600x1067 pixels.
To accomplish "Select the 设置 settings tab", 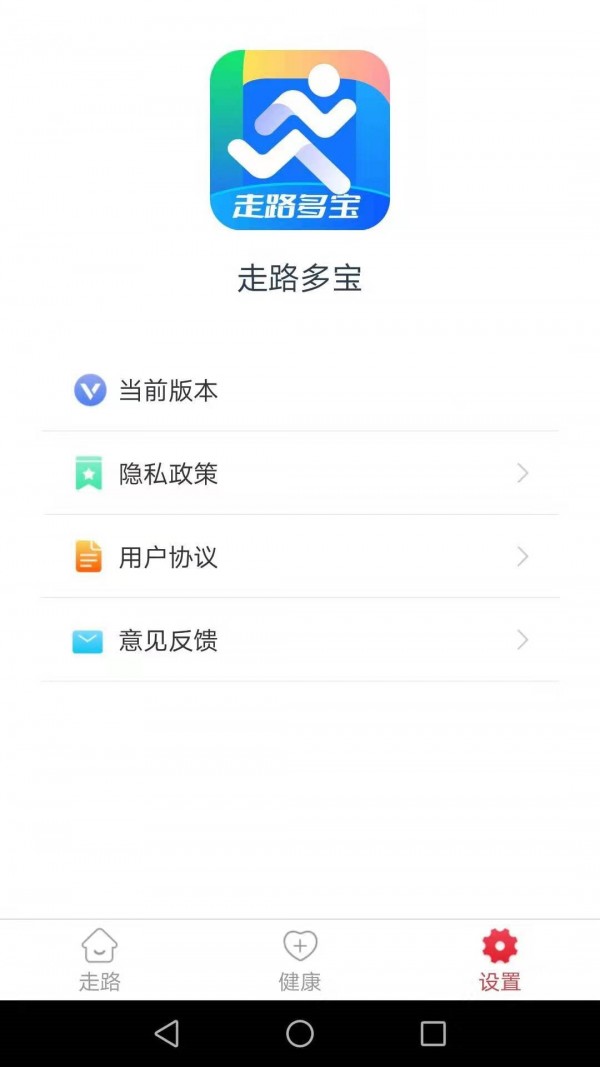I will point(500,959).
